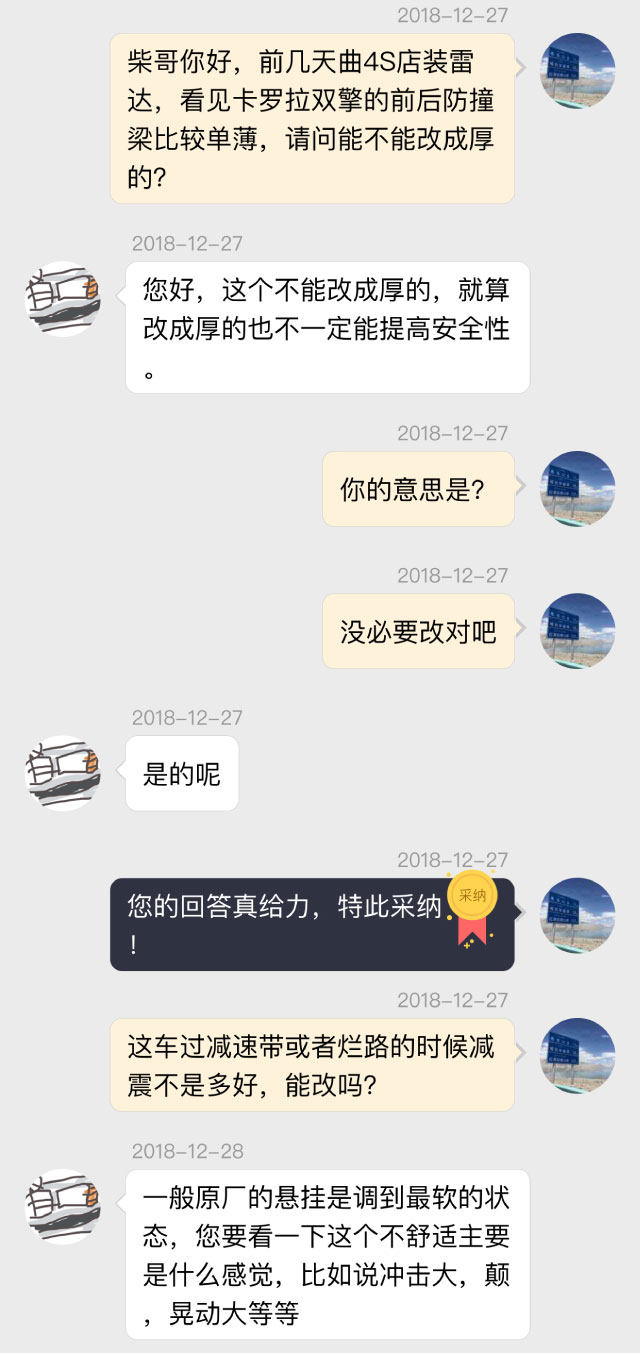Image resolution: width=640 pixels, height=1353 pixels.
Task: Tap the avatar beside 您的回答真给力 message
Action: 577,915
